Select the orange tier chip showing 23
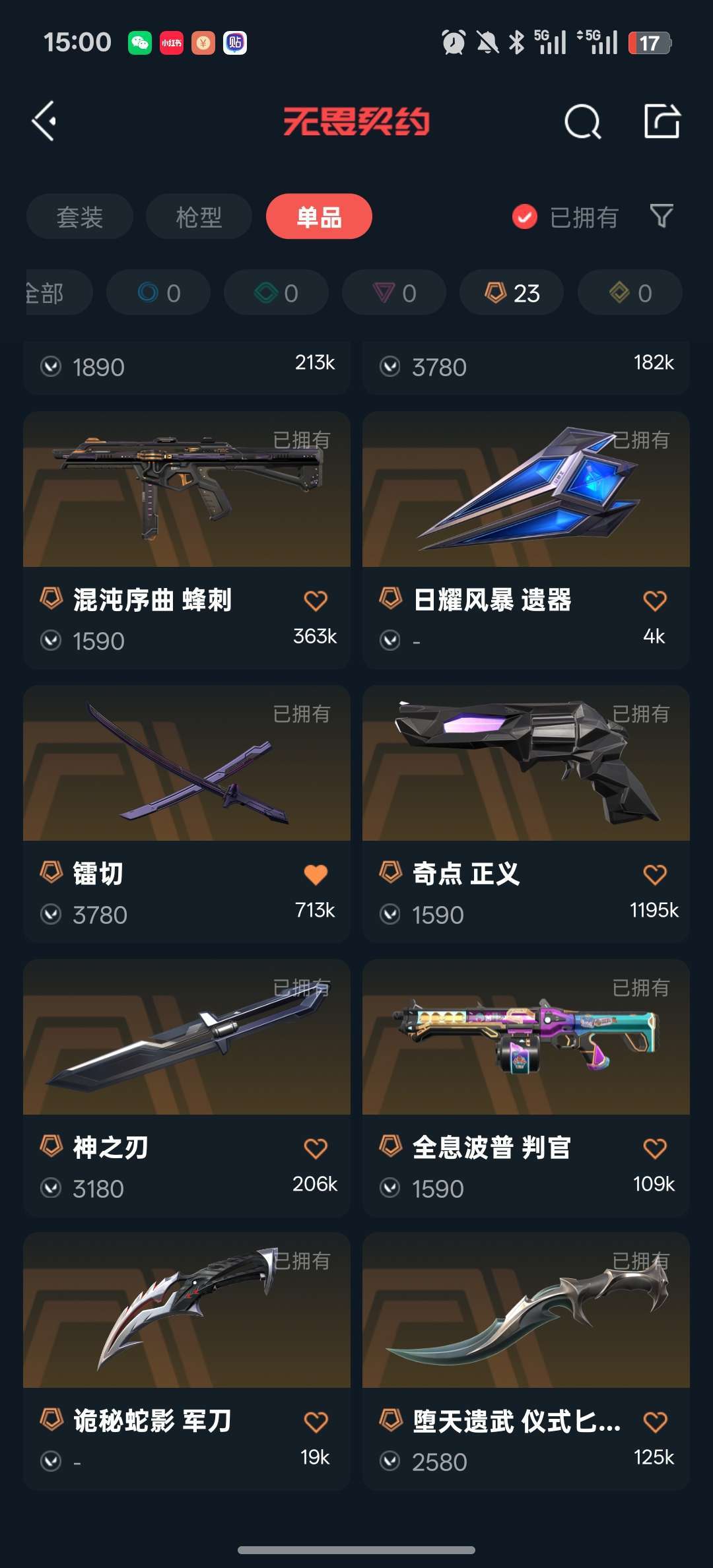Screen dimensions: 713x1568 coord(512,292)
